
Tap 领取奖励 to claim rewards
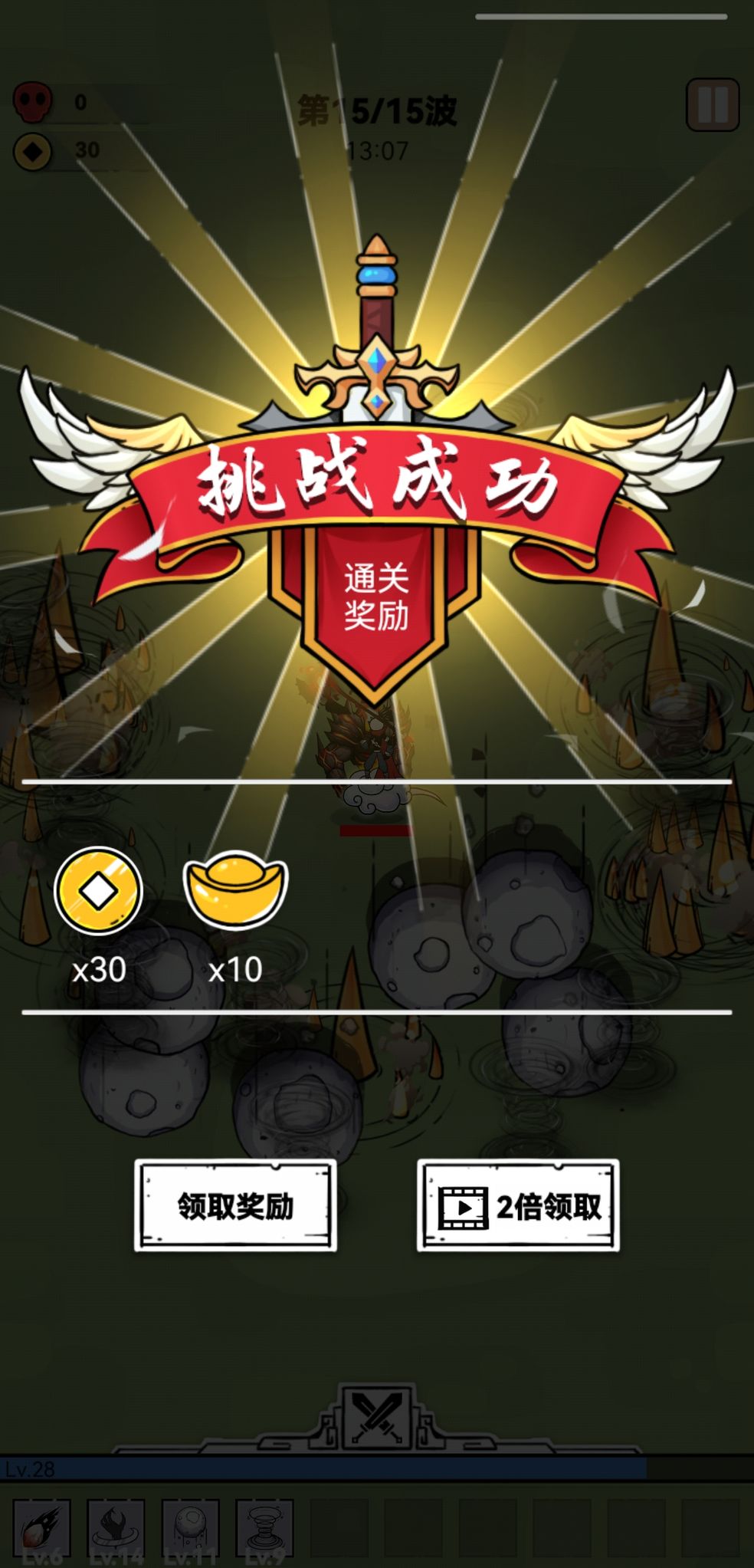point(235,1205)
